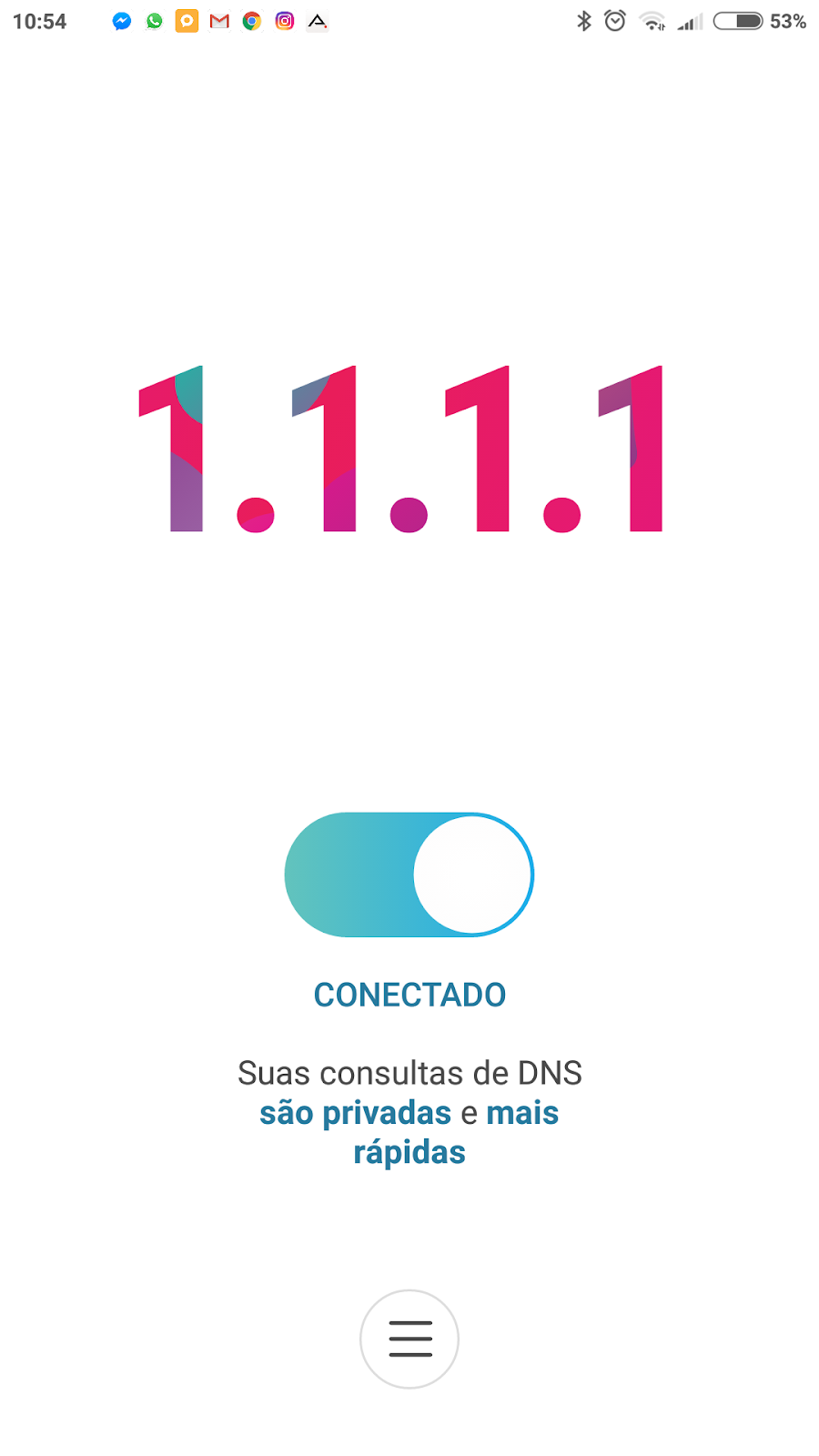The height and width of the screenshot is (1456, 819).
Task: Tap the white slider knob on the switch
Action: coord(473,874)
